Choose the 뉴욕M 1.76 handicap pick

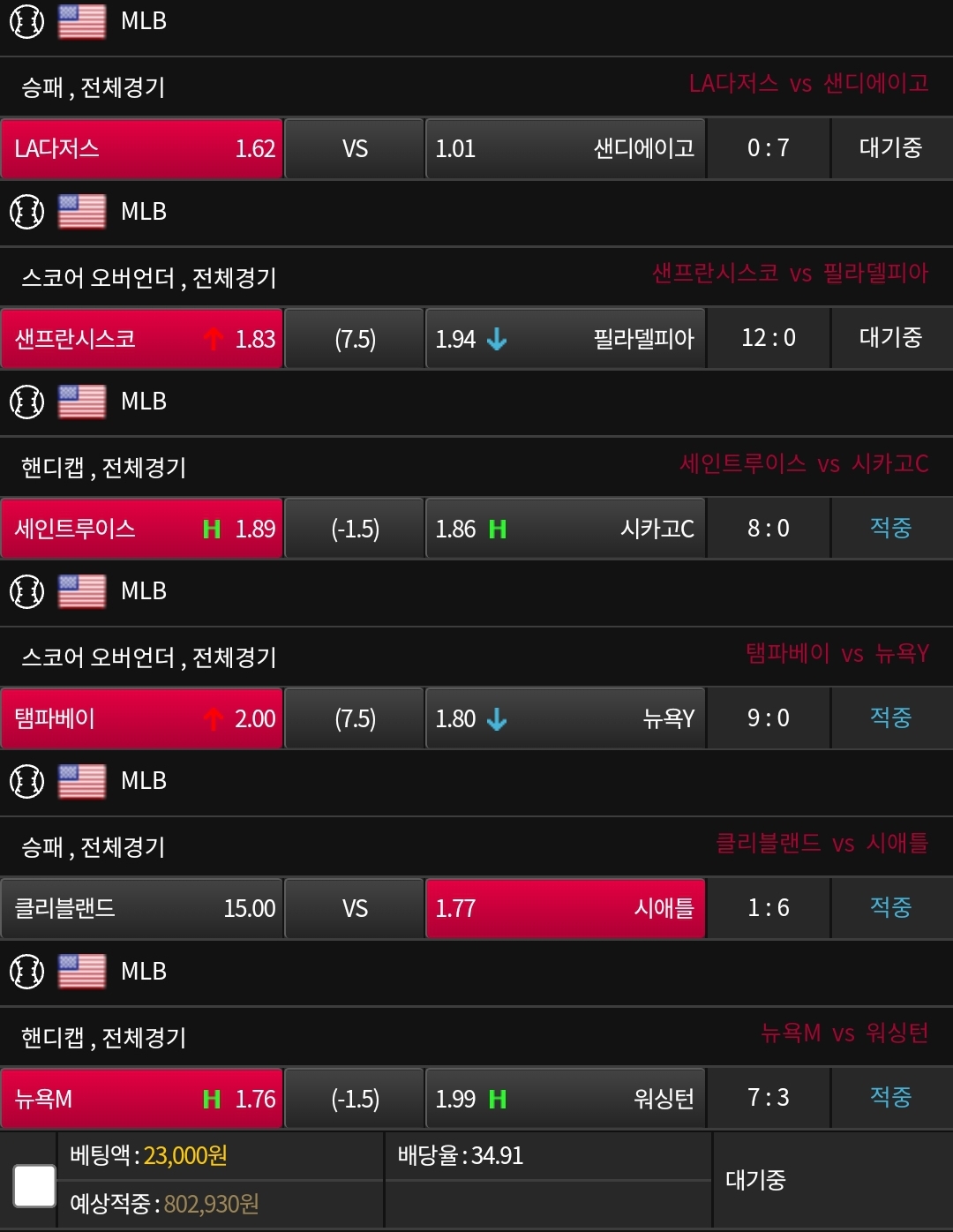point(142,1099)
